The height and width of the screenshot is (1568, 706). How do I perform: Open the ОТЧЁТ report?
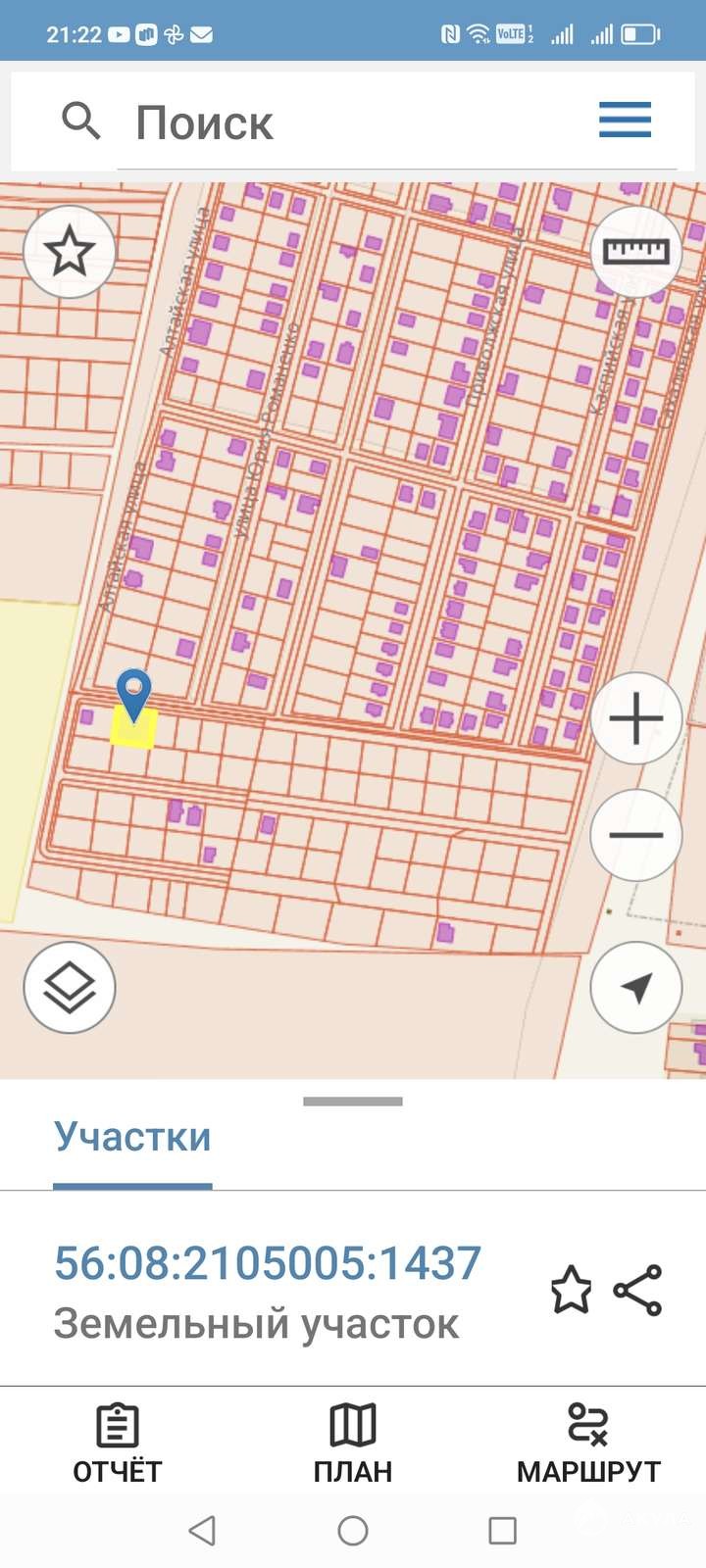click(117, 1443)
